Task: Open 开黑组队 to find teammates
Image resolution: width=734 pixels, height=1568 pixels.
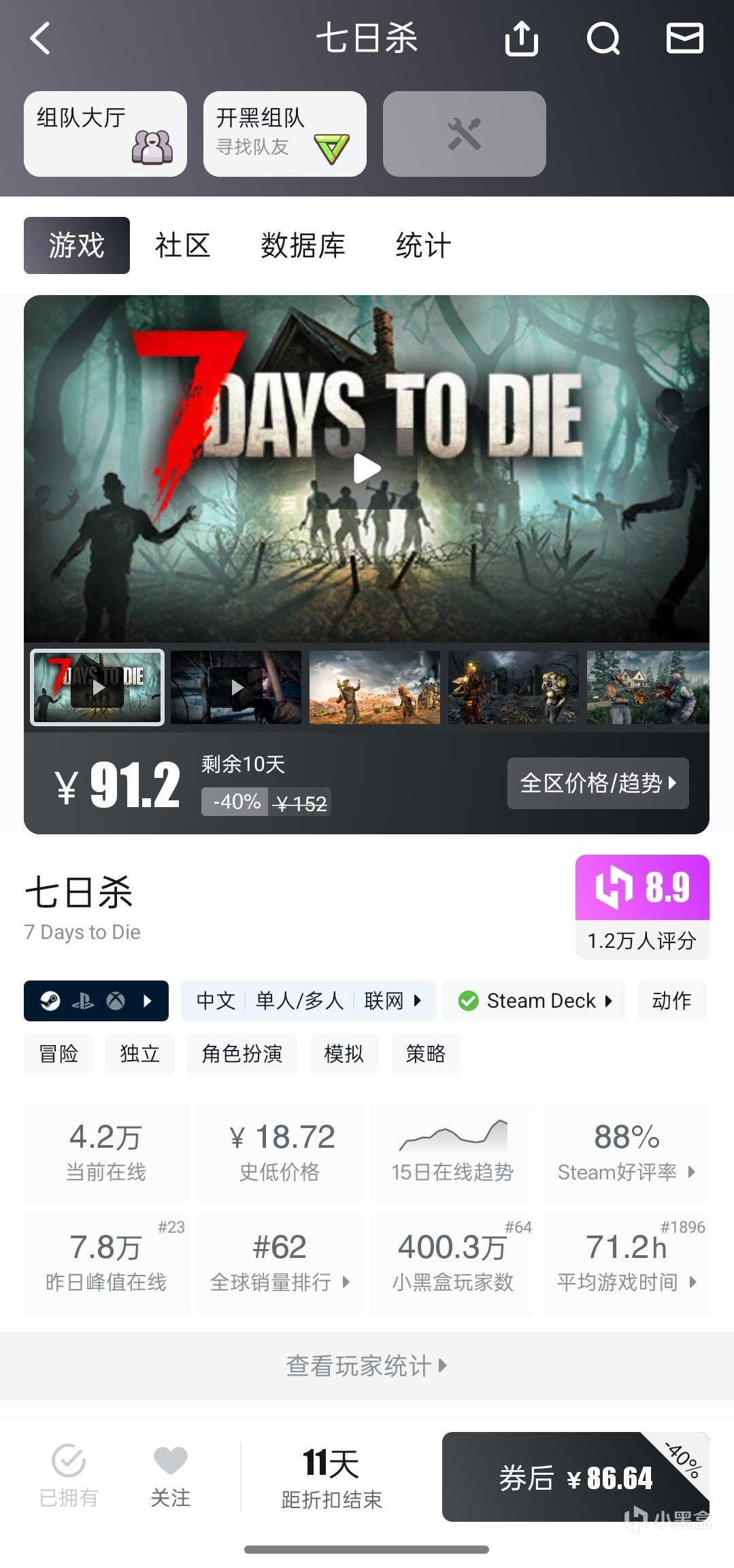Action: 285,134
